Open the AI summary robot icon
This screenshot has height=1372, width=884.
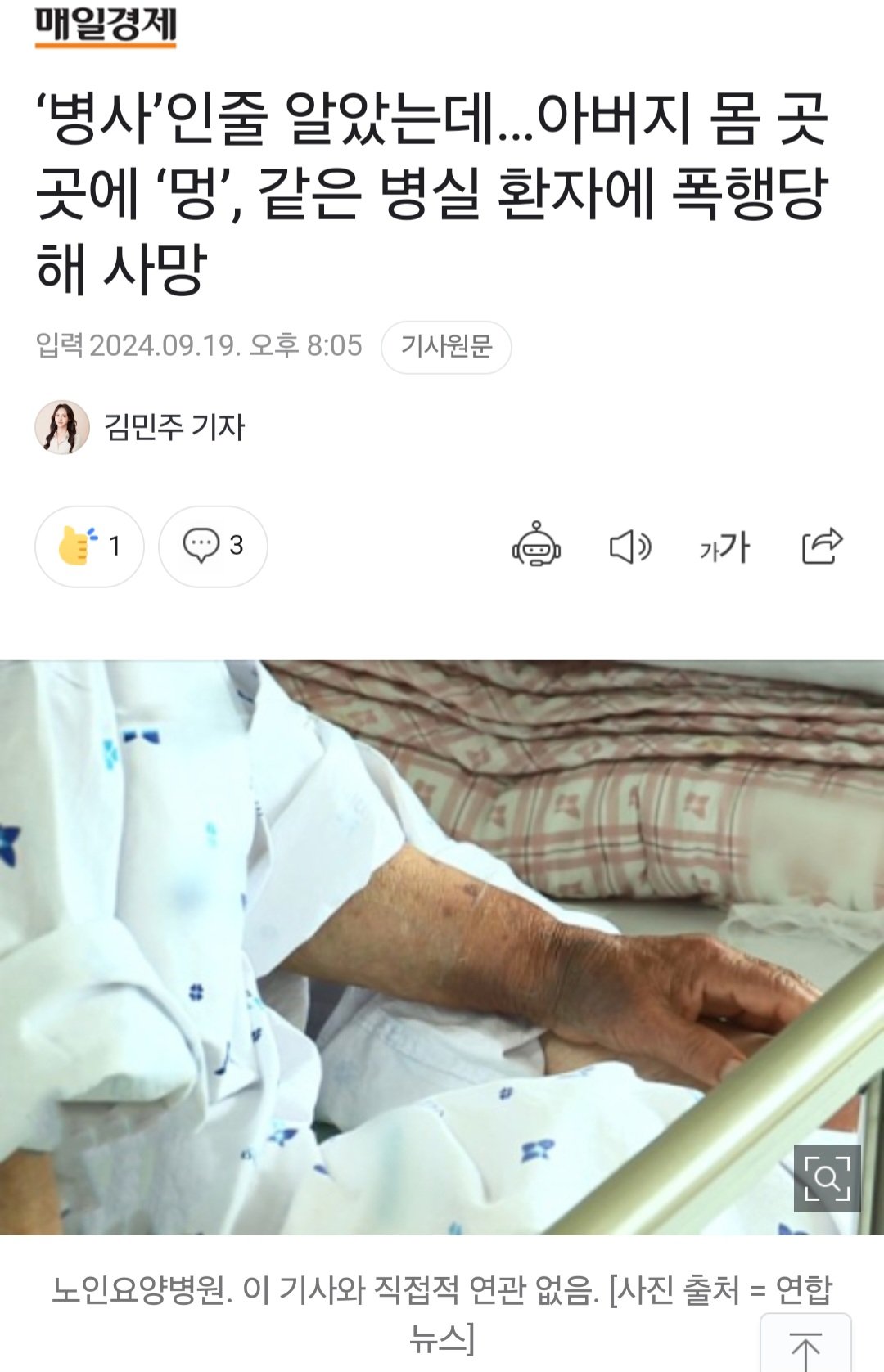[x=536, y=546]
